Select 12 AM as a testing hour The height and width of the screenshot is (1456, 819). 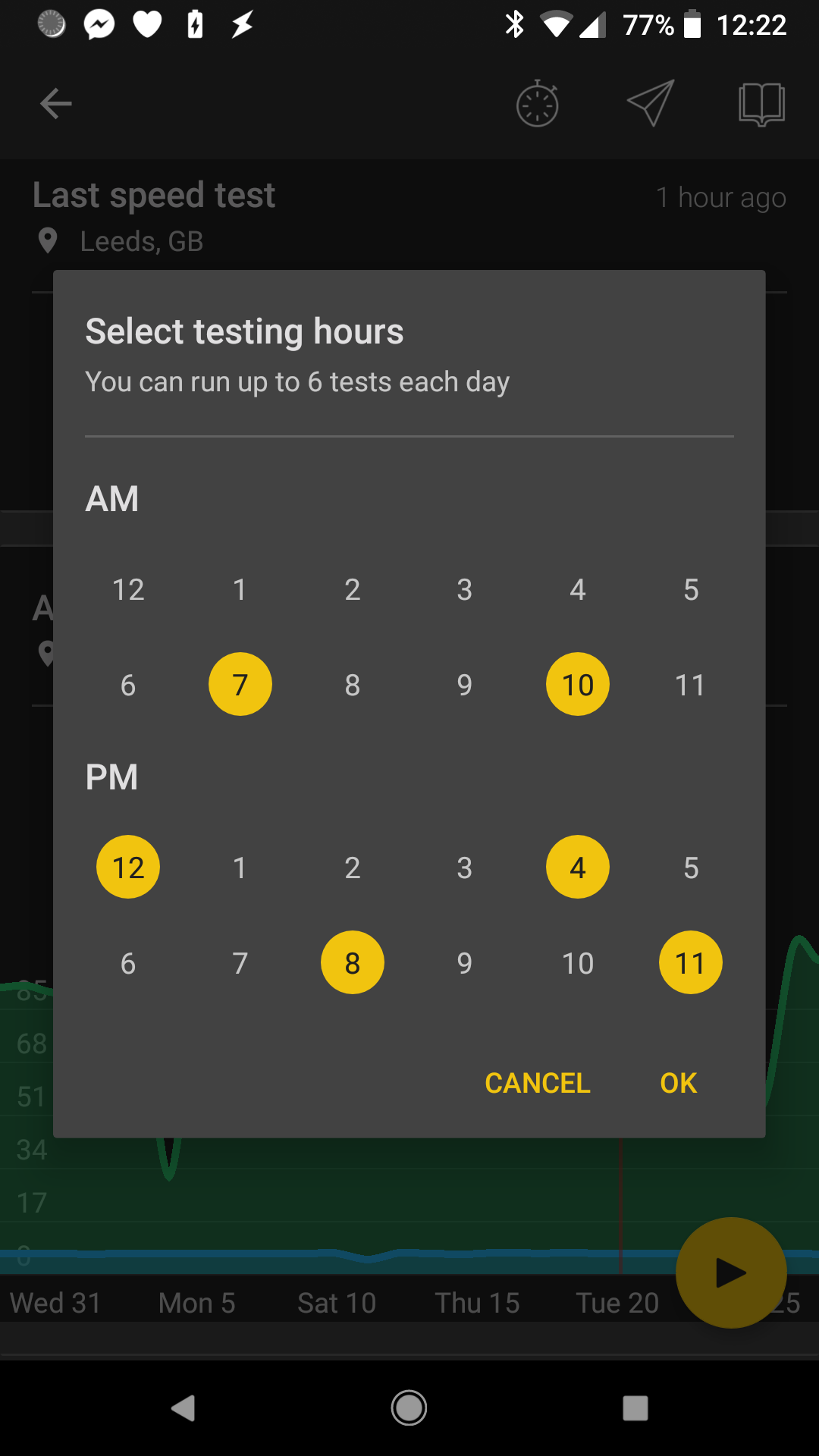click(128, 589)
